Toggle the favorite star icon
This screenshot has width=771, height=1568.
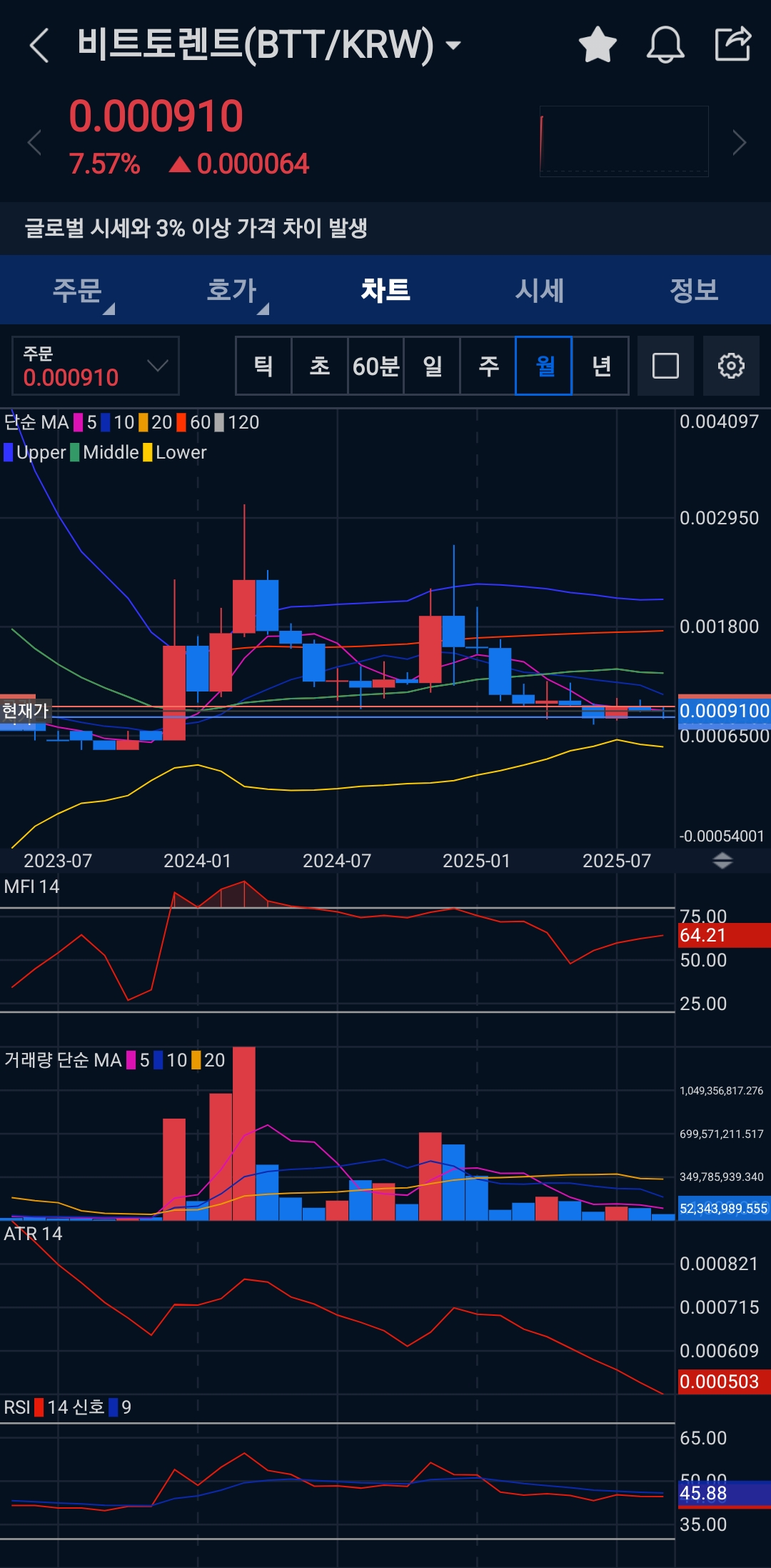597,45
